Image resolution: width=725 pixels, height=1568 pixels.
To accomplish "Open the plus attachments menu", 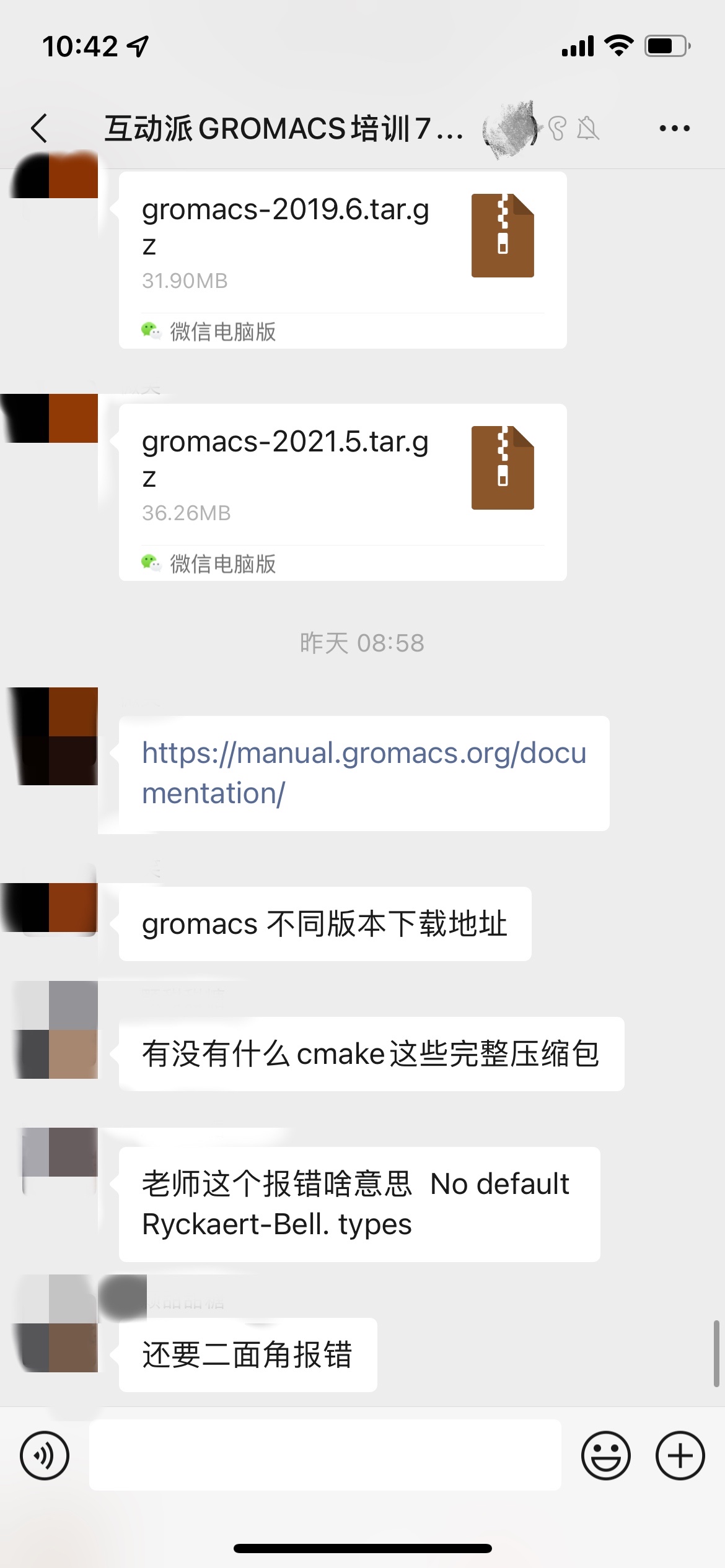I will (x=680, y=1455).
